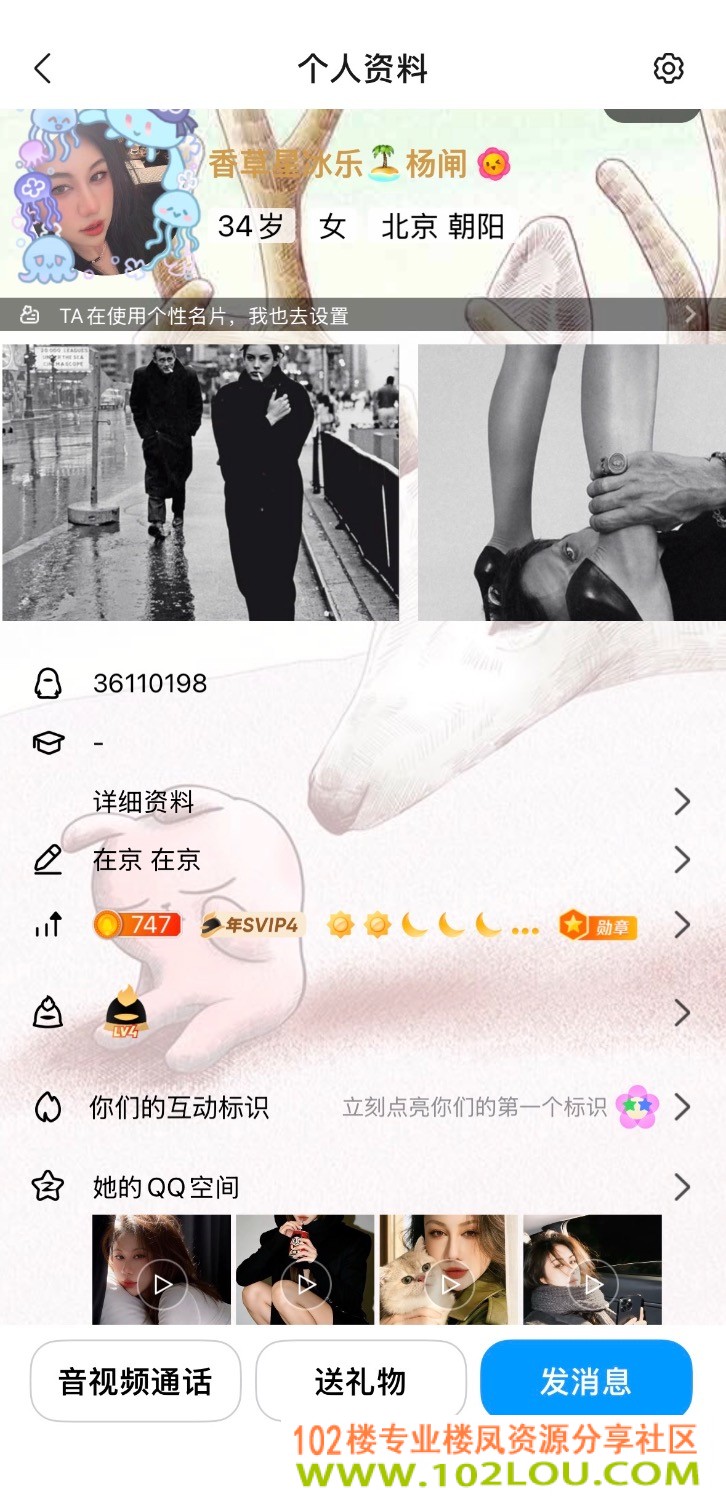Open the LV4 badge row
The height and width of the screenshot is (1500, 726).
point(363,1013)
